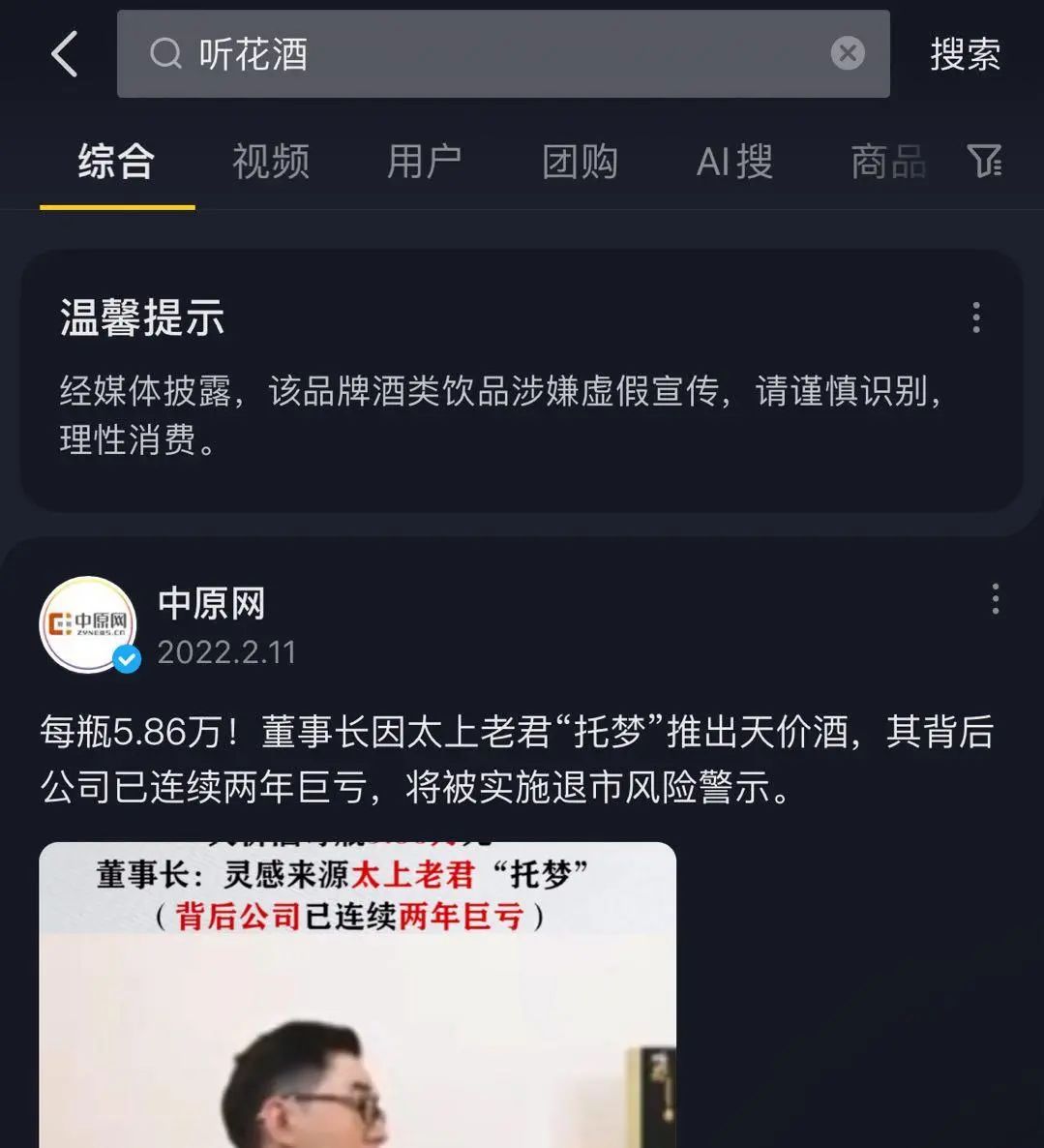
Task: Open more options for 中原网 post
Action: [995, 599]
